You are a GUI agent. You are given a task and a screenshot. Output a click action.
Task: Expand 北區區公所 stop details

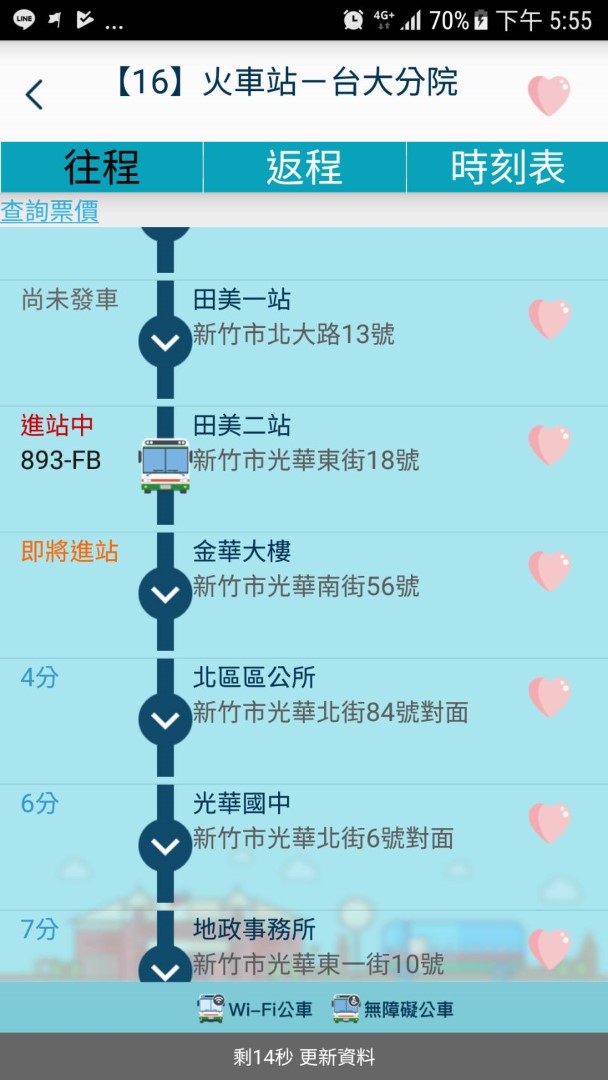point(165,720)
